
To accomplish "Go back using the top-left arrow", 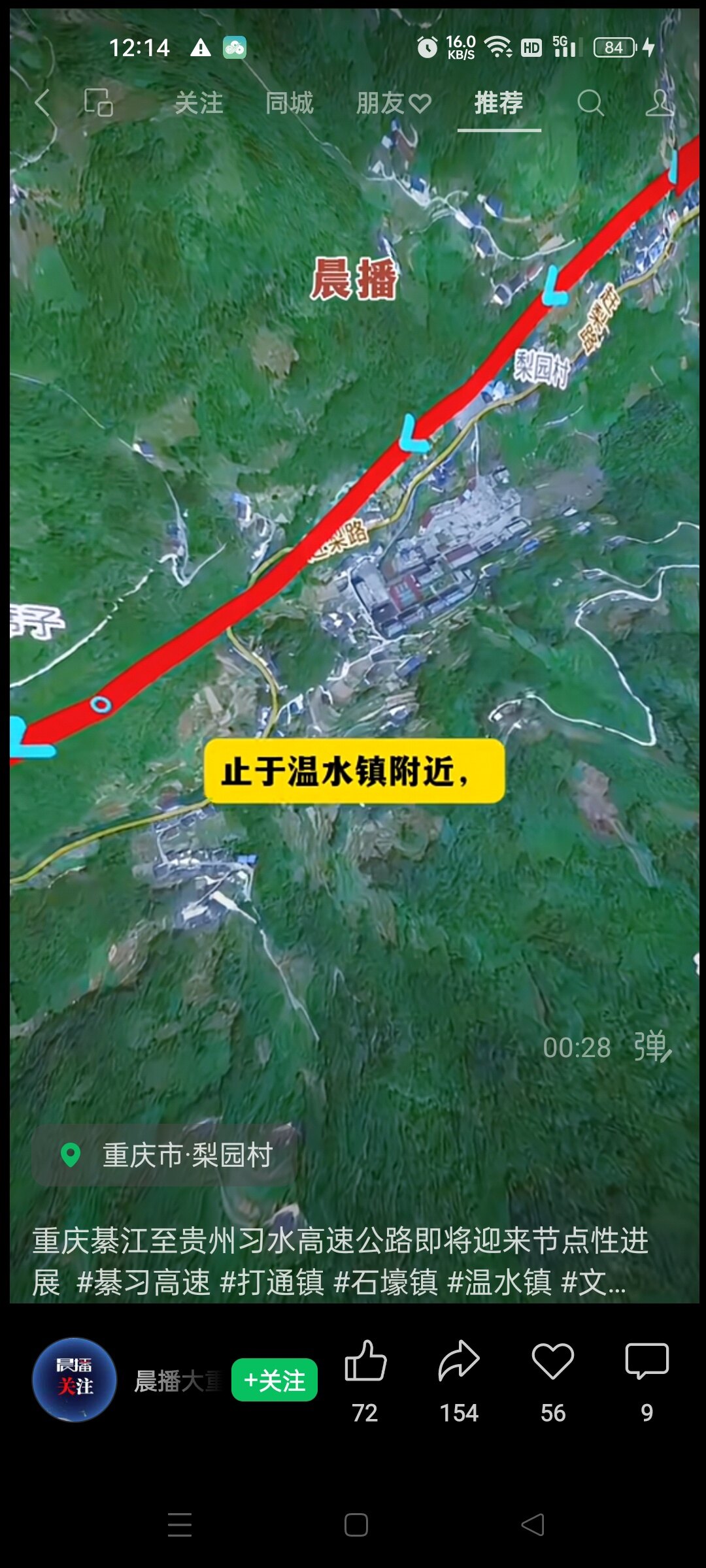I will pyautogui.click(x=42, y=103).
